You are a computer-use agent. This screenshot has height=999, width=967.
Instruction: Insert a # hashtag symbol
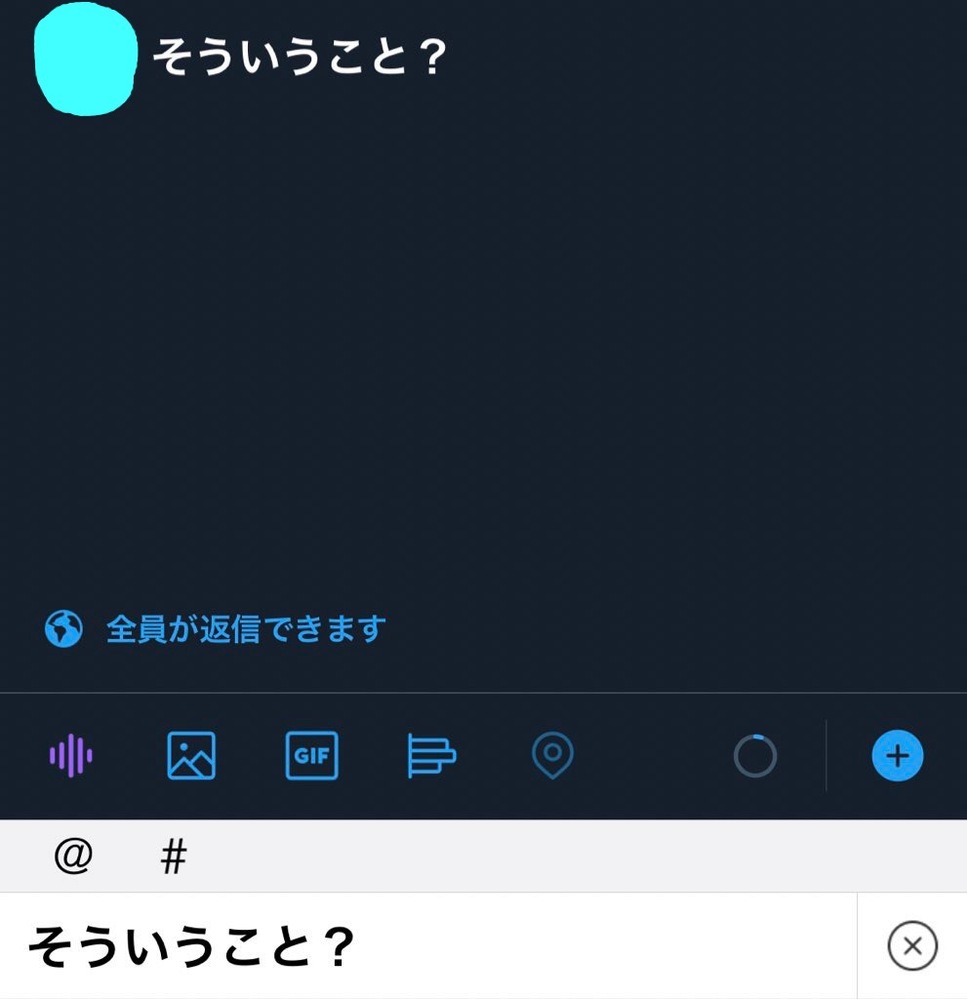click(x=172, y=857)
